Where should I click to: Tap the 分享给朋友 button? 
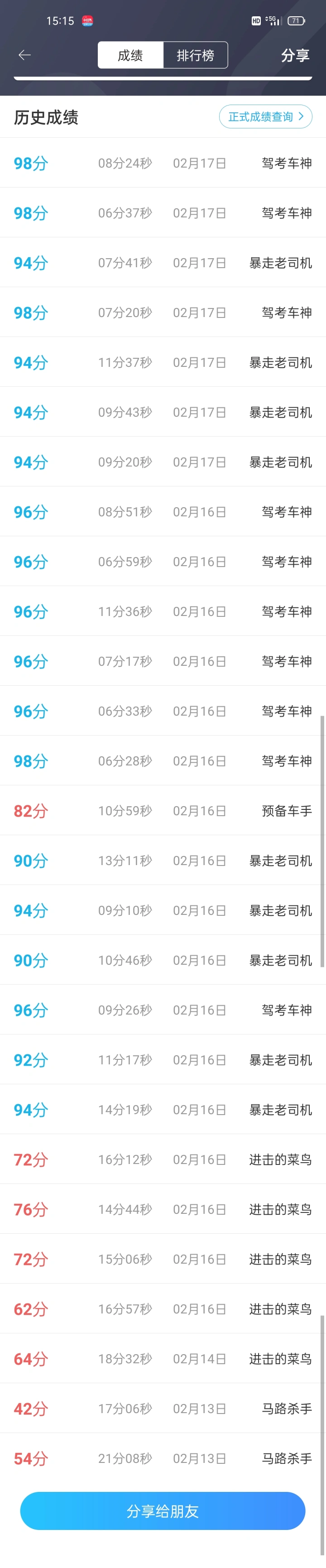click(x=163, y=1511)
